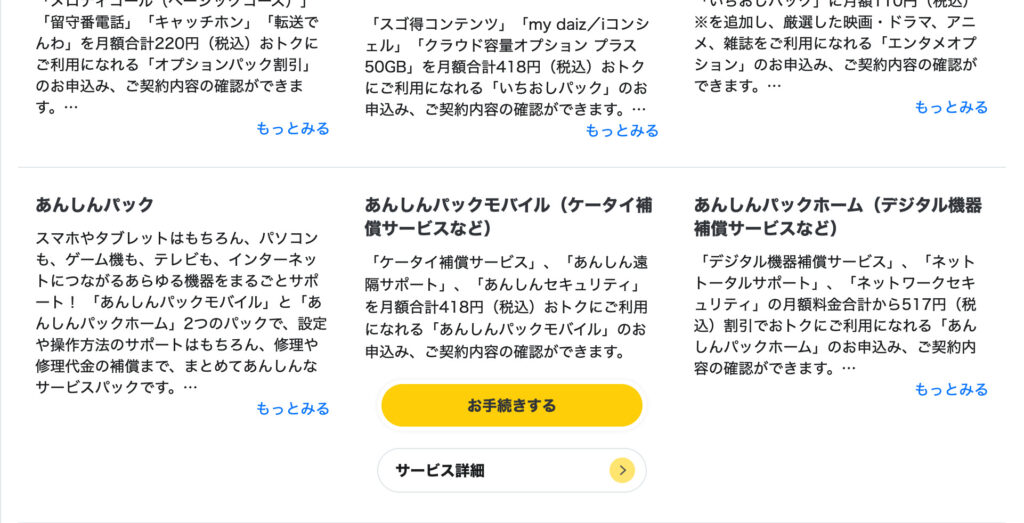Expand もっとみる under あんしんパック
This screenshot has height=523, width=1024.
tap(292, 408)
